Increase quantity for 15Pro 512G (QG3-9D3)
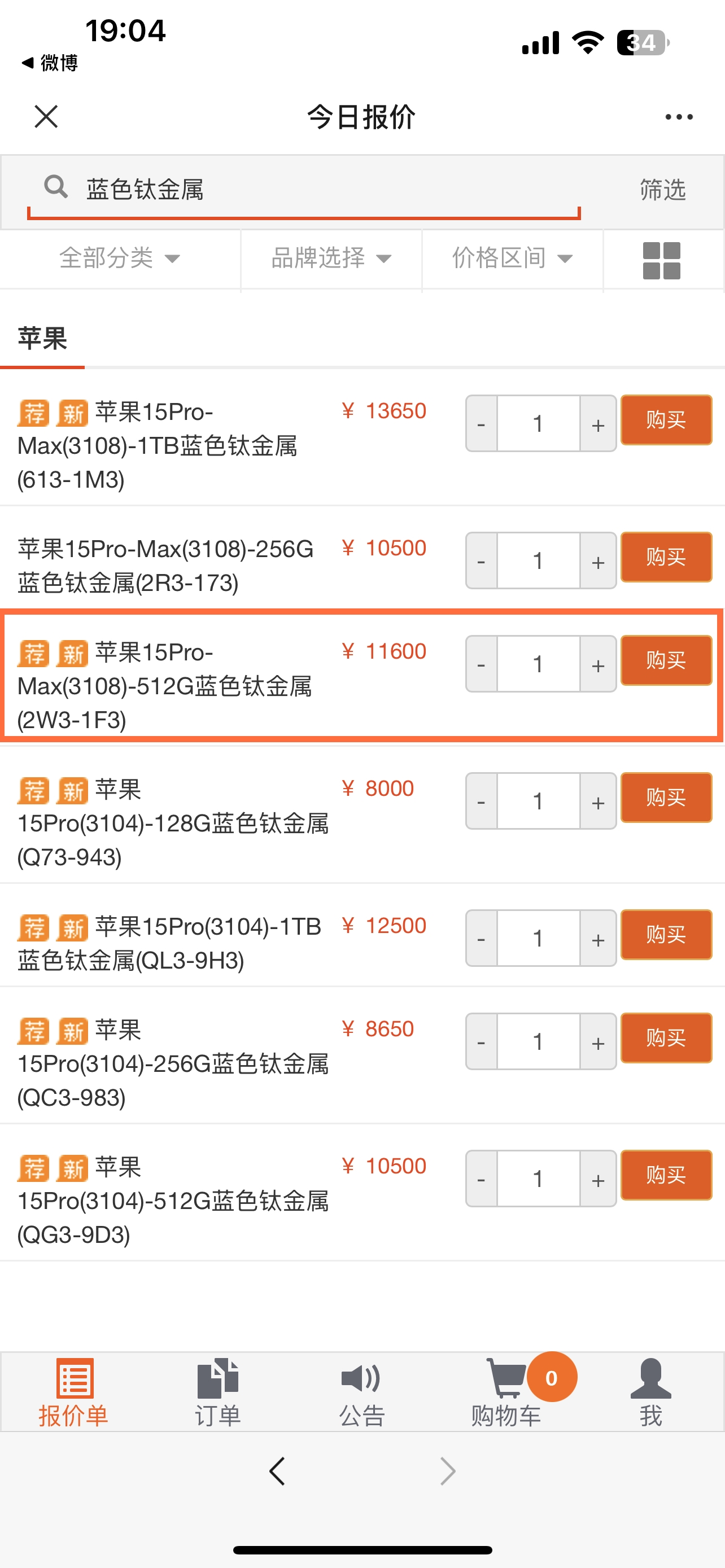The height and width of the screenshot is (1568, 725). click(x=598, y=1179)
